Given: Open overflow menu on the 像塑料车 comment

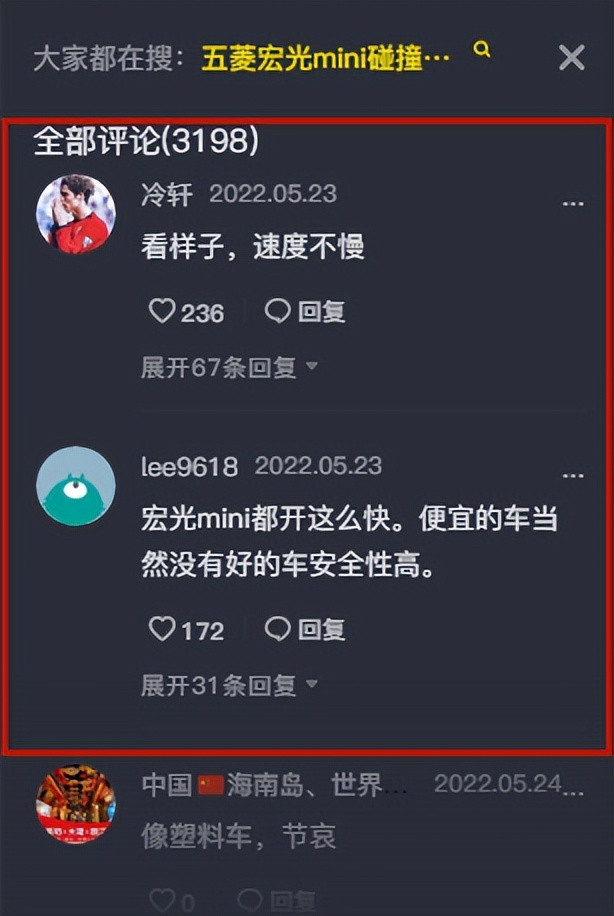Looking at the screenshot, I should click(573, 792).
